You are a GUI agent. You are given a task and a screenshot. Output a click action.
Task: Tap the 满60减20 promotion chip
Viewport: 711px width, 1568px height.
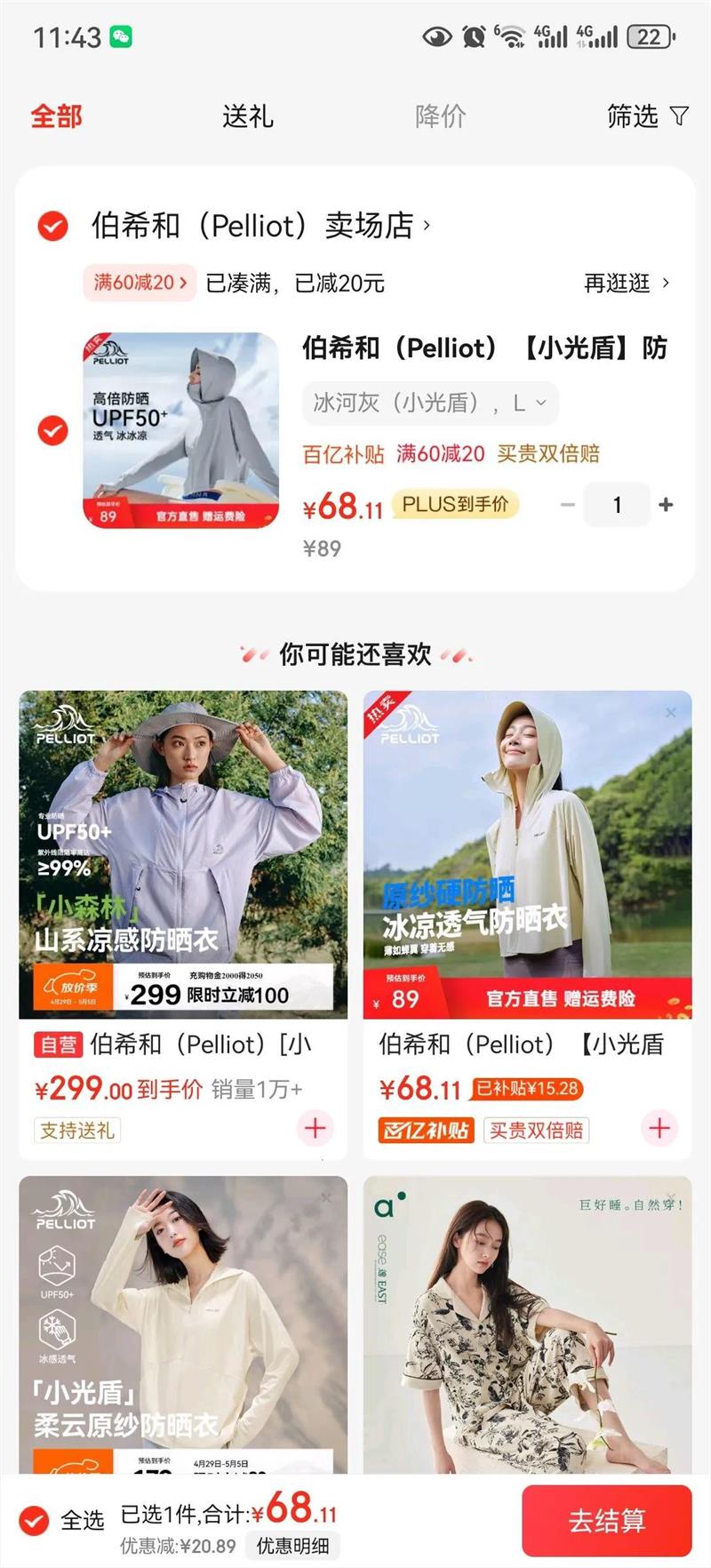point(140,283)
